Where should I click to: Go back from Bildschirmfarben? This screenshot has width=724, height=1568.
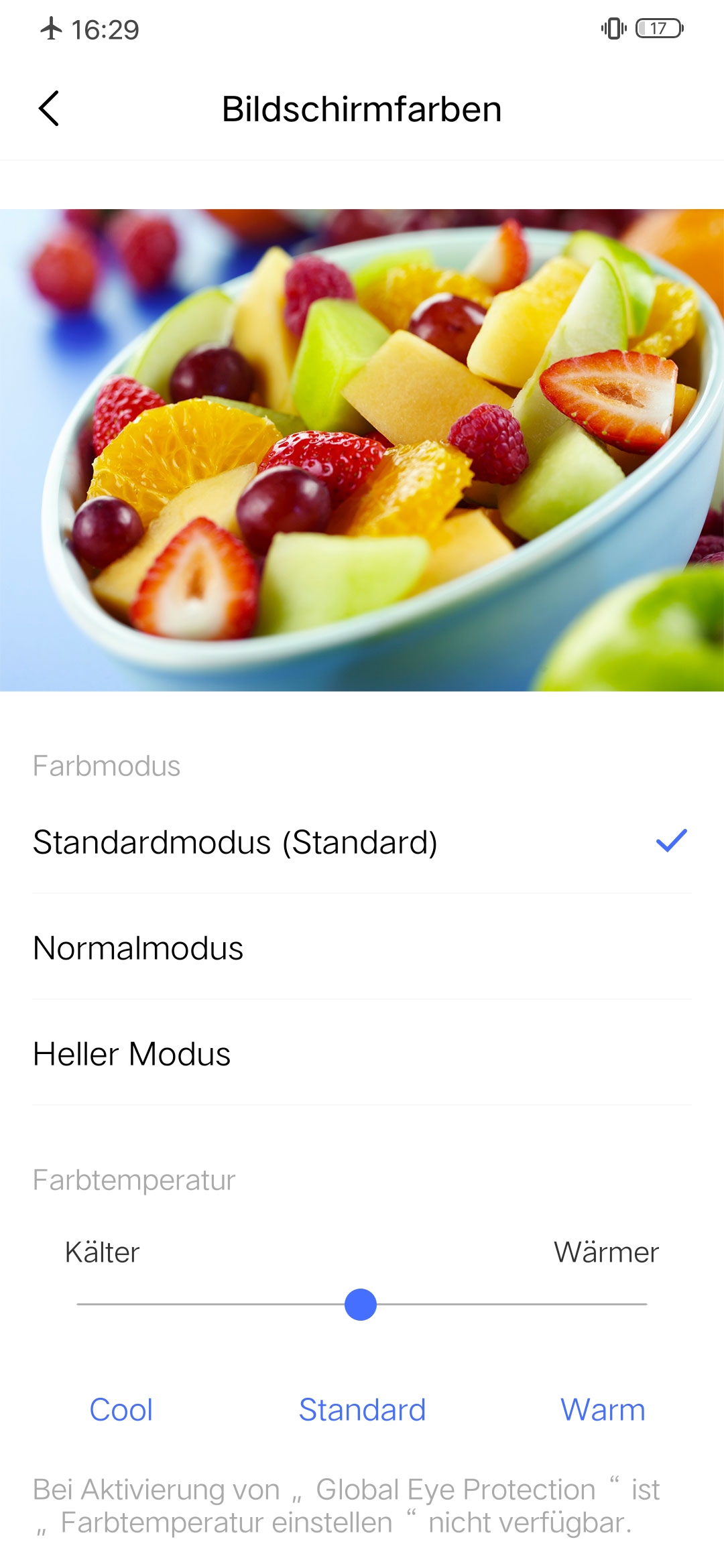[x=49, y=109]
